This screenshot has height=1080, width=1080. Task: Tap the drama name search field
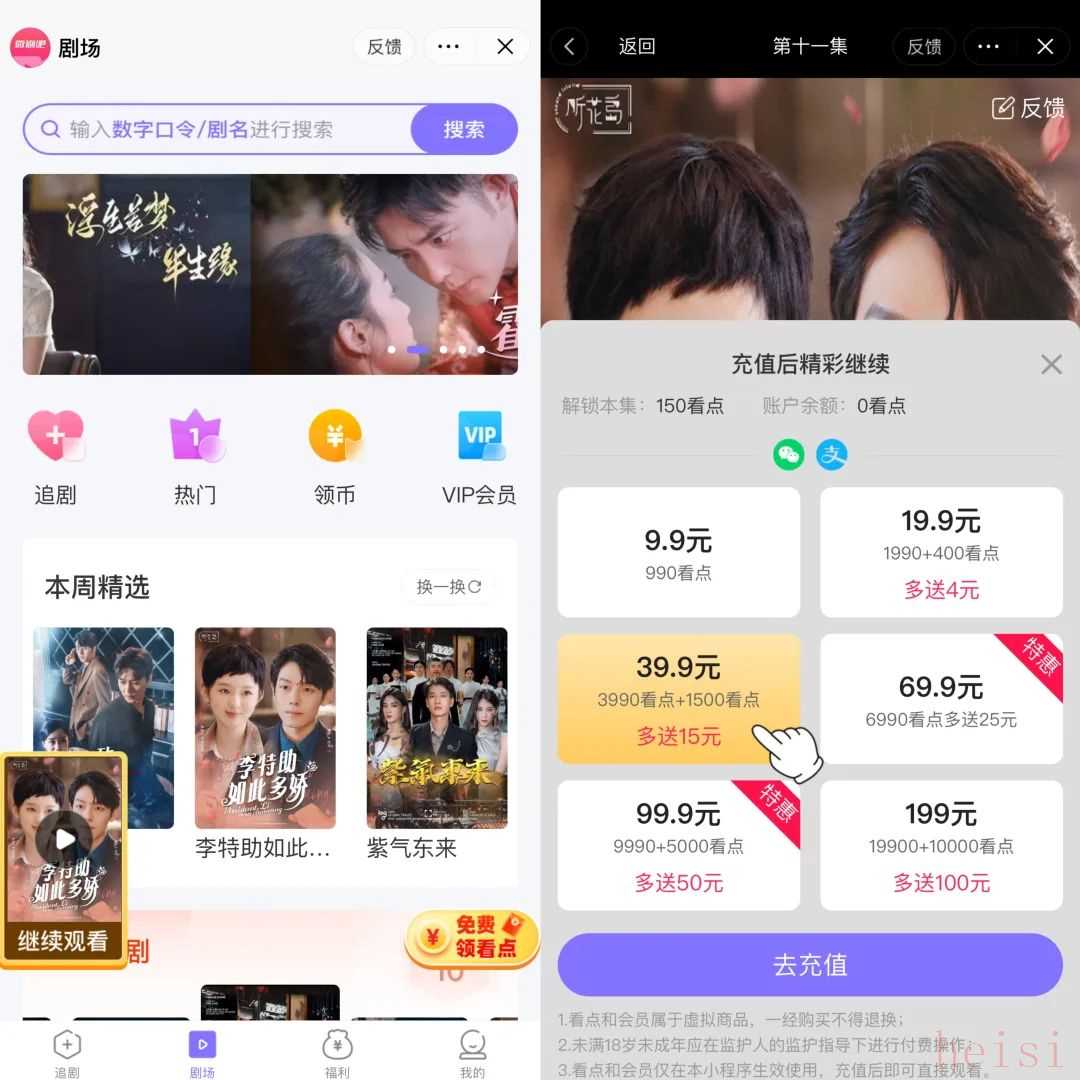220,129
